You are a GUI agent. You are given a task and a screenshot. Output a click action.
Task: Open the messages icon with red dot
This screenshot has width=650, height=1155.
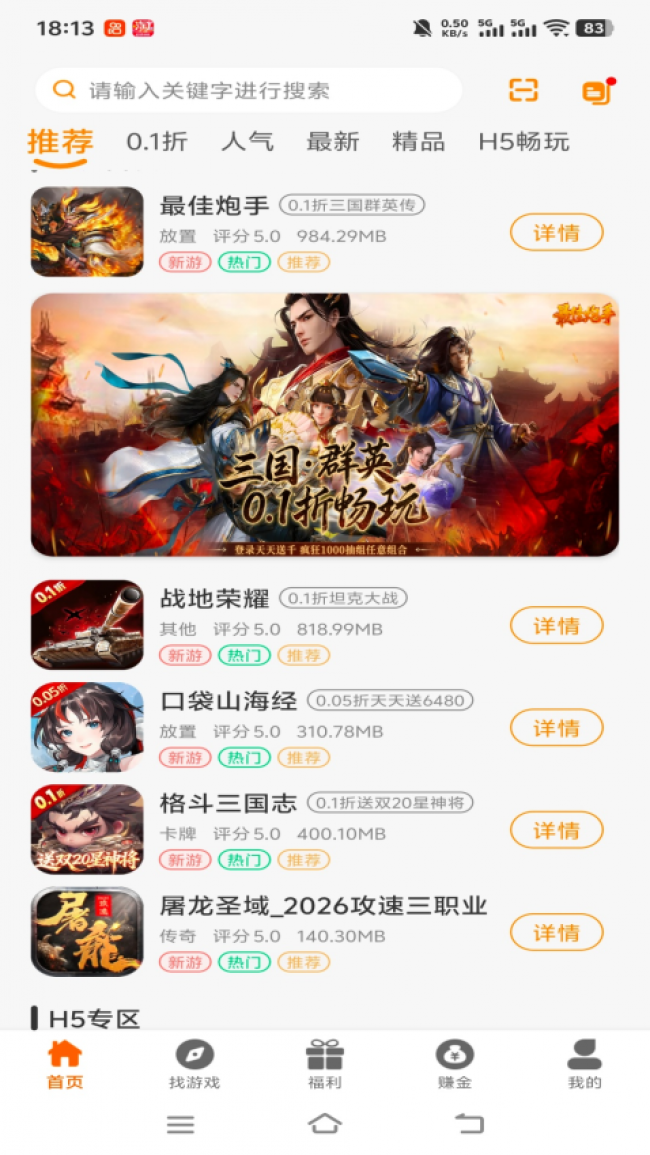(596, 91)
